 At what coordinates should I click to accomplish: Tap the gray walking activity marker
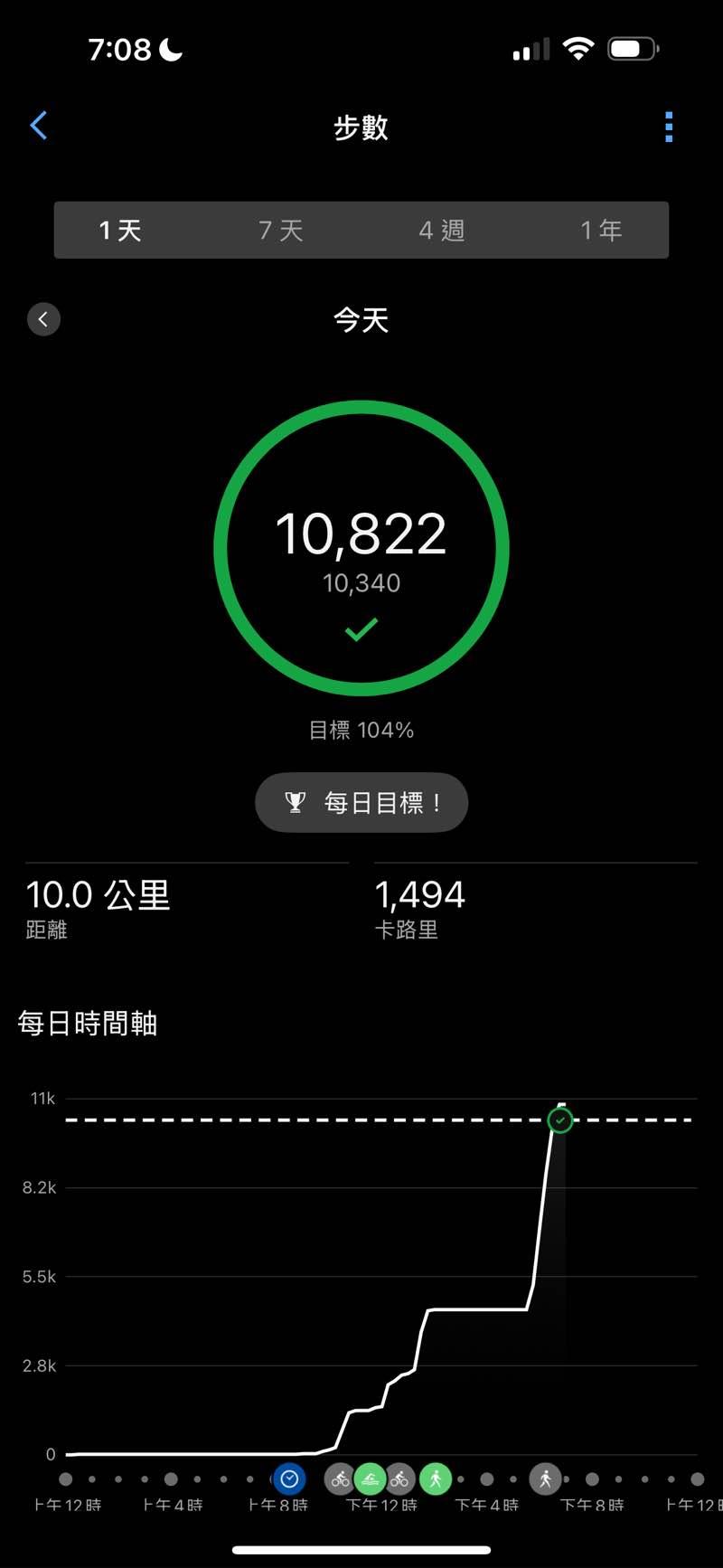click(x=545, y=1479)
